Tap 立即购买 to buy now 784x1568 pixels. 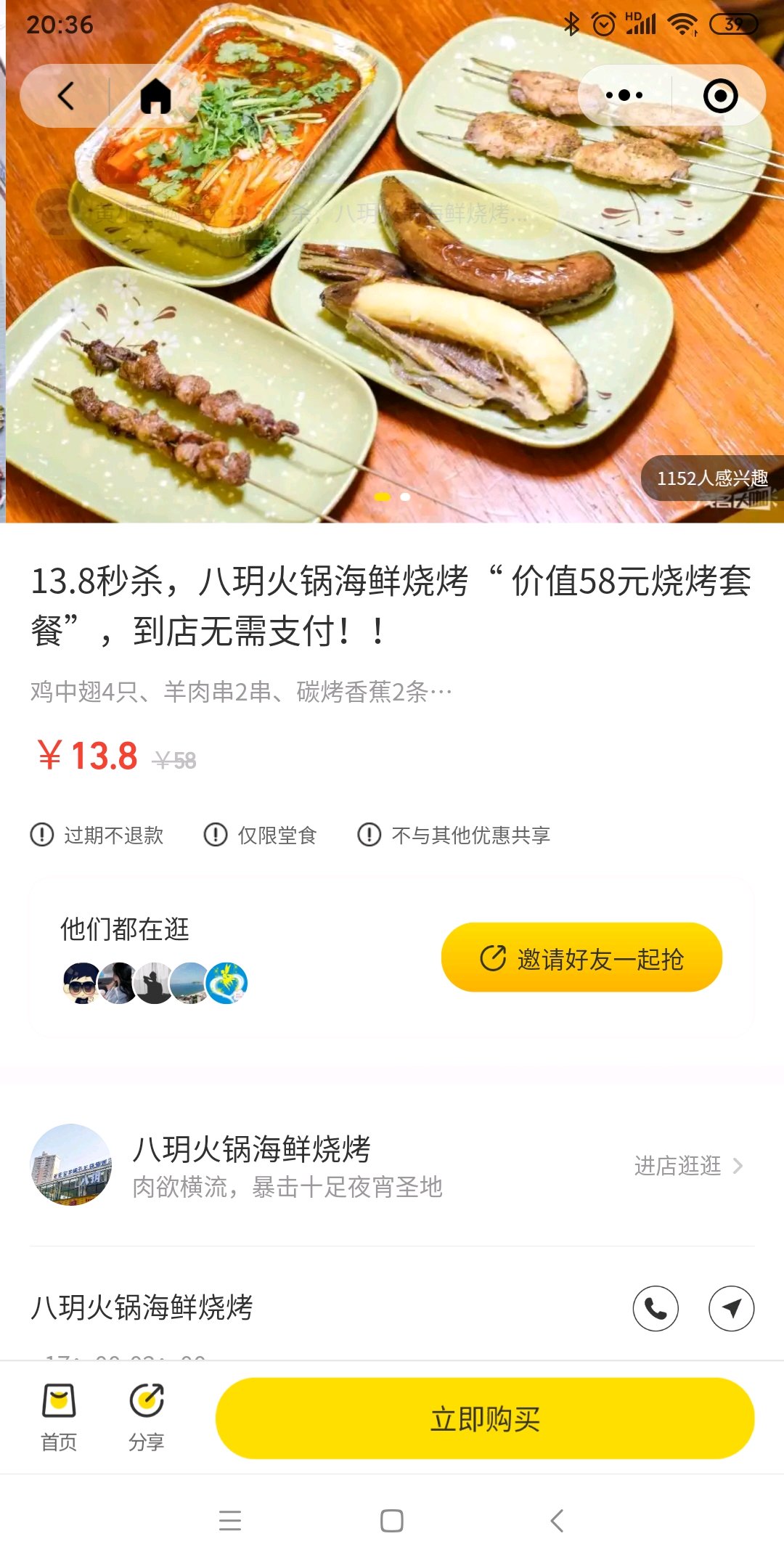(x=485, y=1418)
